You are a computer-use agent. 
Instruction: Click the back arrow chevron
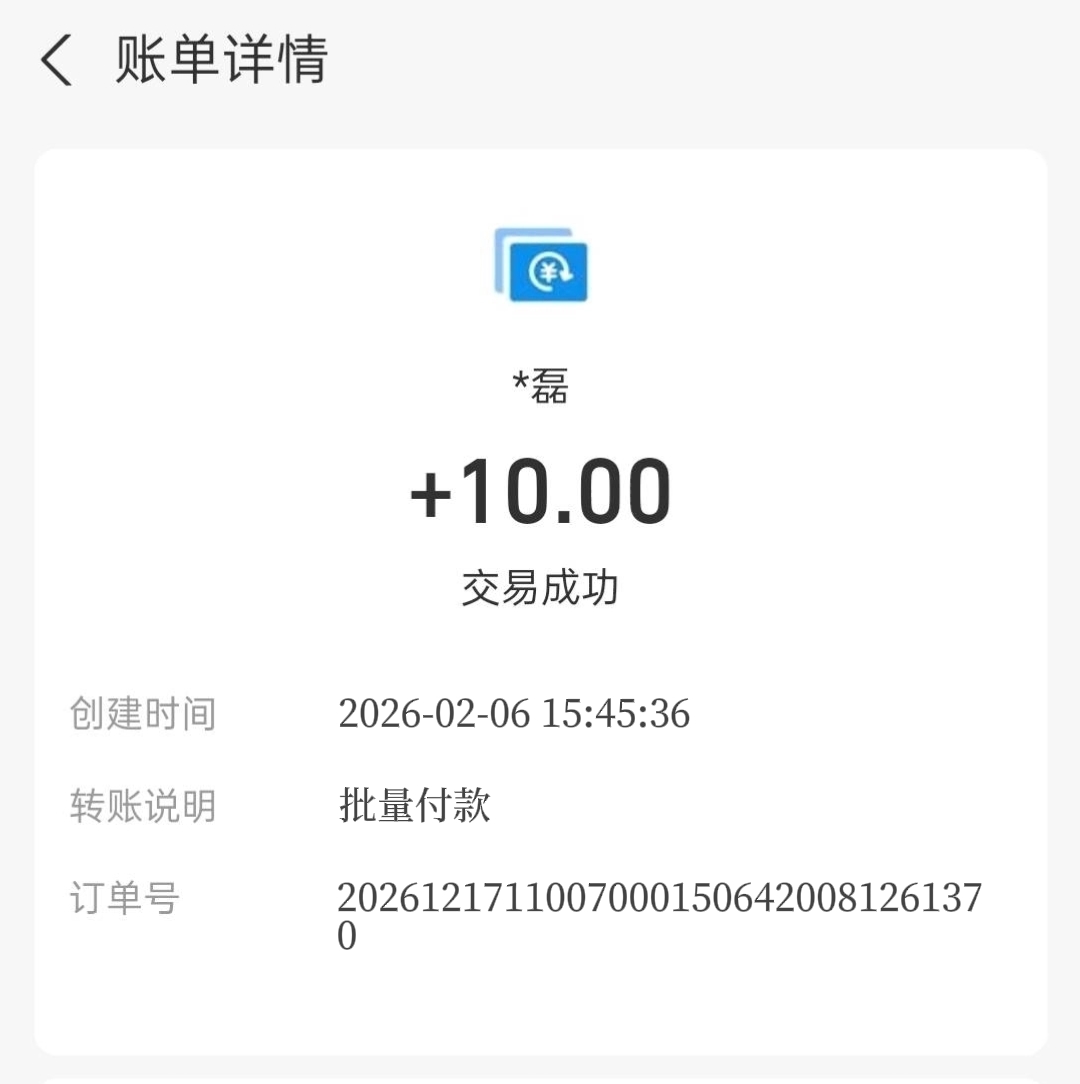click(57, 60)
